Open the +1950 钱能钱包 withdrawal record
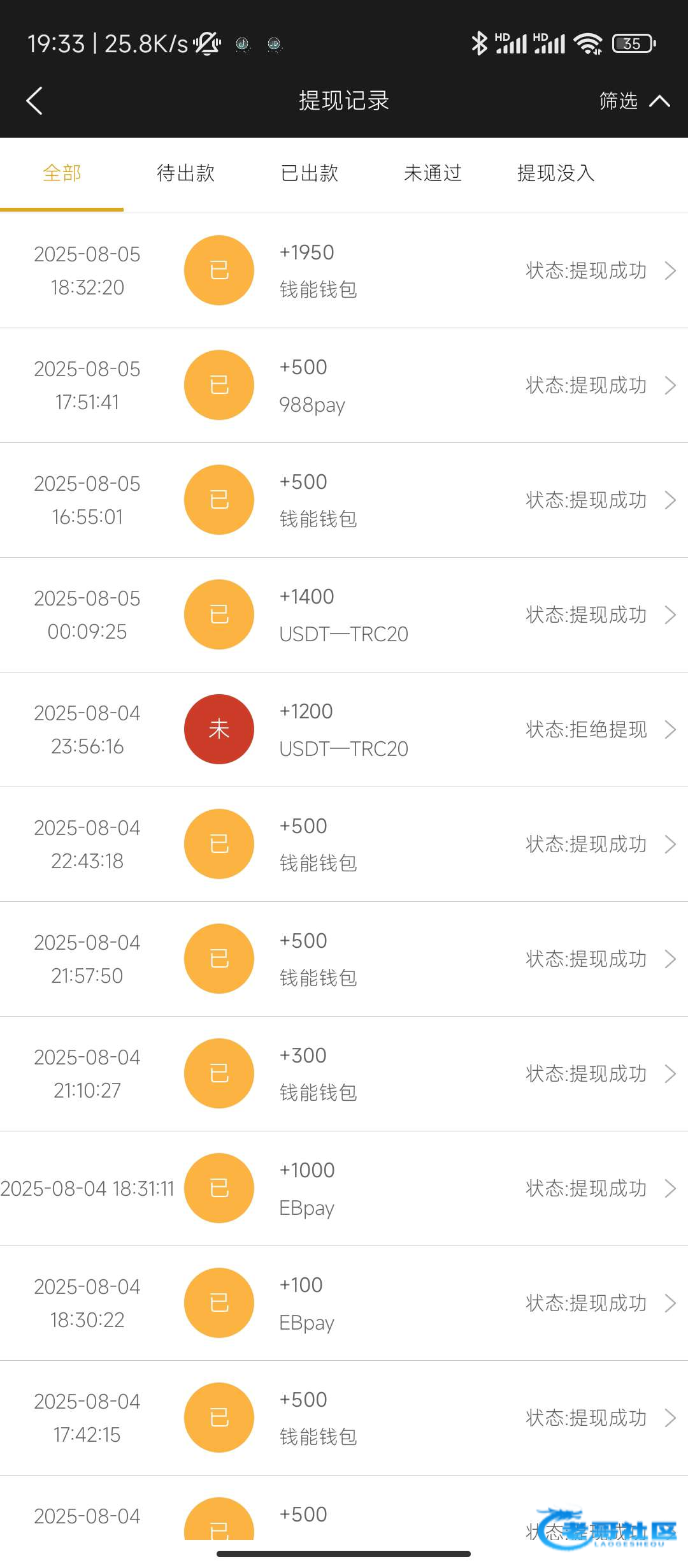Screen dimensions: 688x1568 [344, 270]
